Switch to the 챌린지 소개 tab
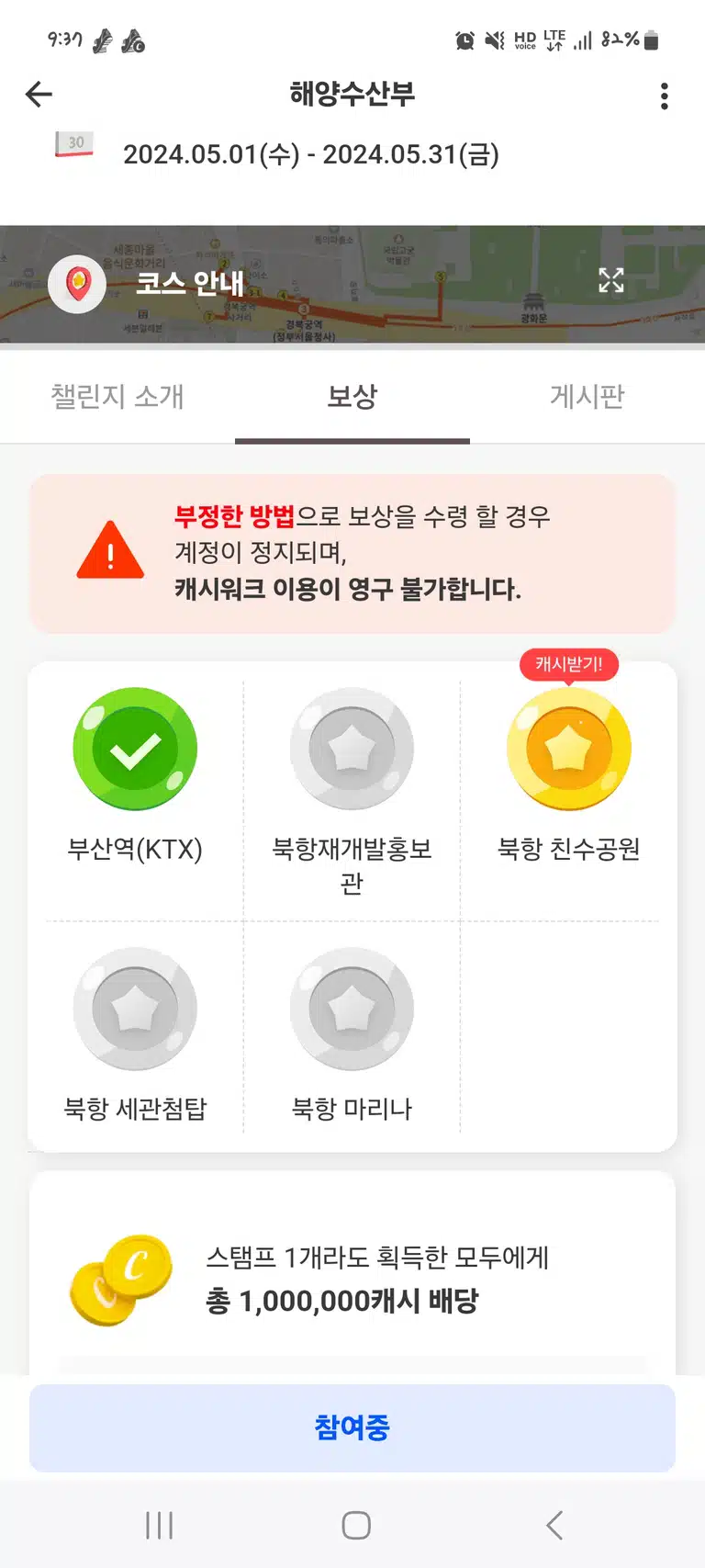Viewport: 705px width, 1568px height. tap(117, 397)
